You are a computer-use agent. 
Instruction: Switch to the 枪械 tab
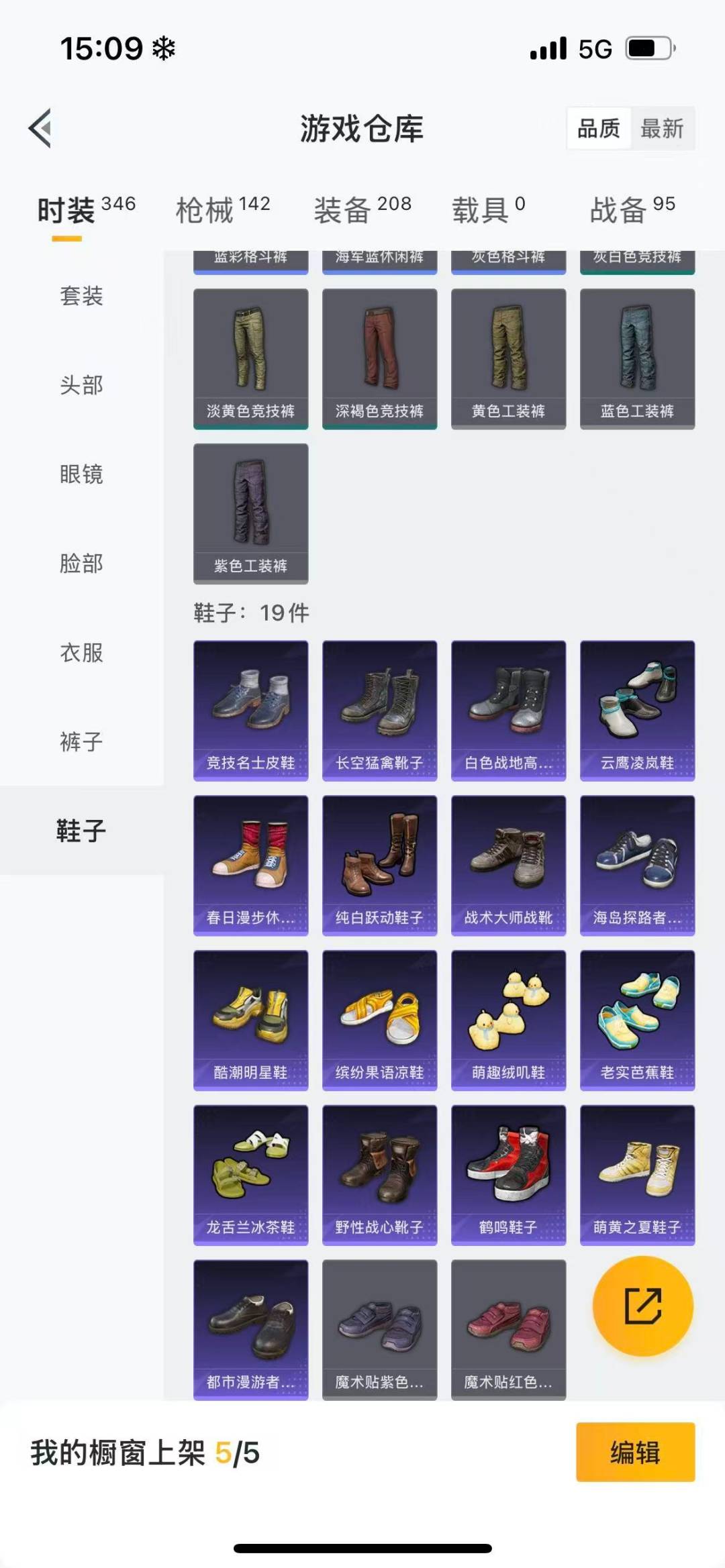click(222, 210)
